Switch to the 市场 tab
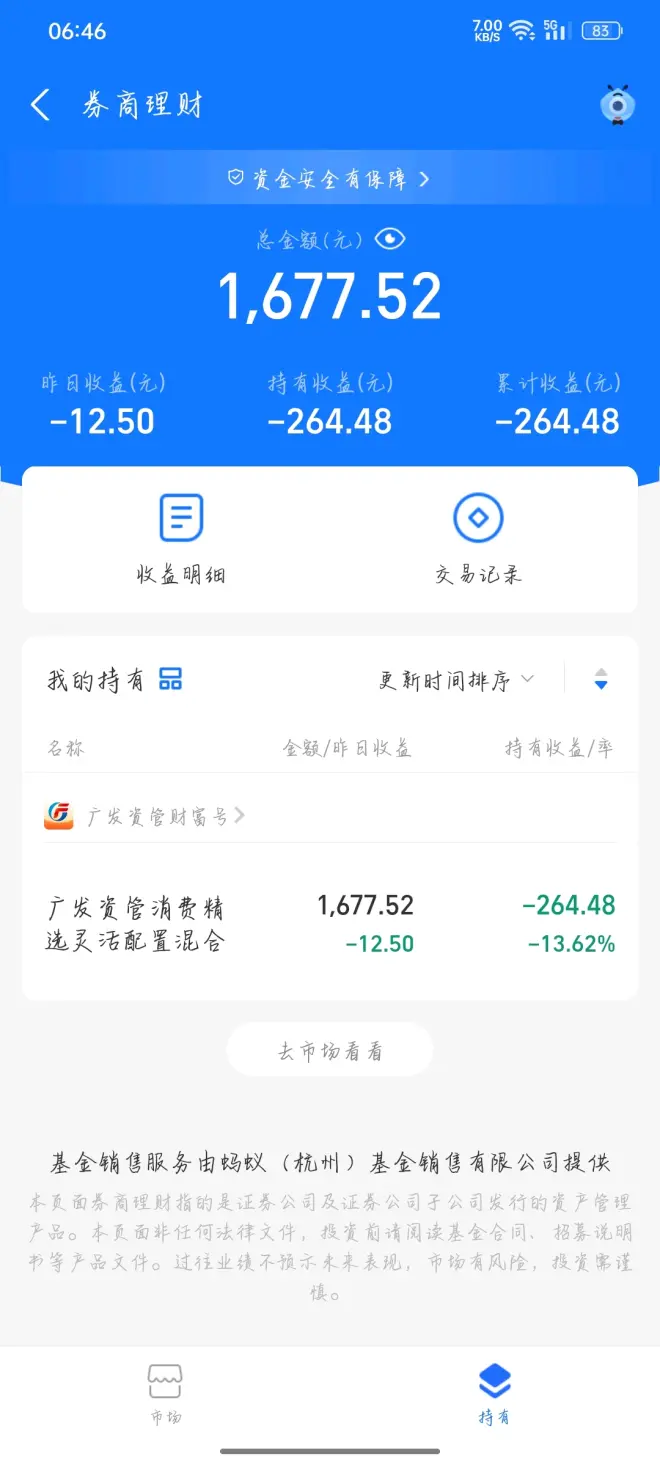The height and width of the screenshot is (1467, 660). pos(165,1394)
